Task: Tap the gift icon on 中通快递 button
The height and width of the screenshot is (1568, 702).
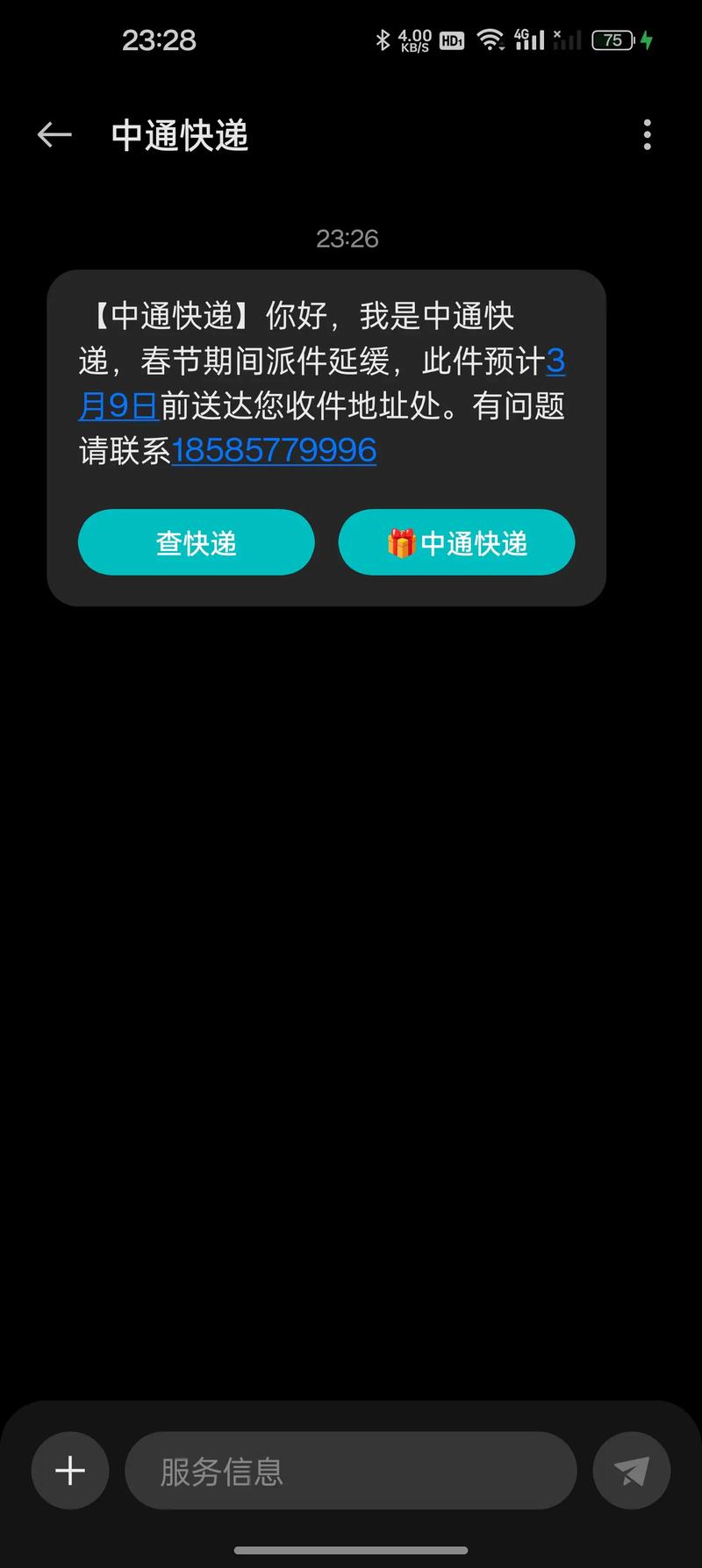Action: coord(402,542)
